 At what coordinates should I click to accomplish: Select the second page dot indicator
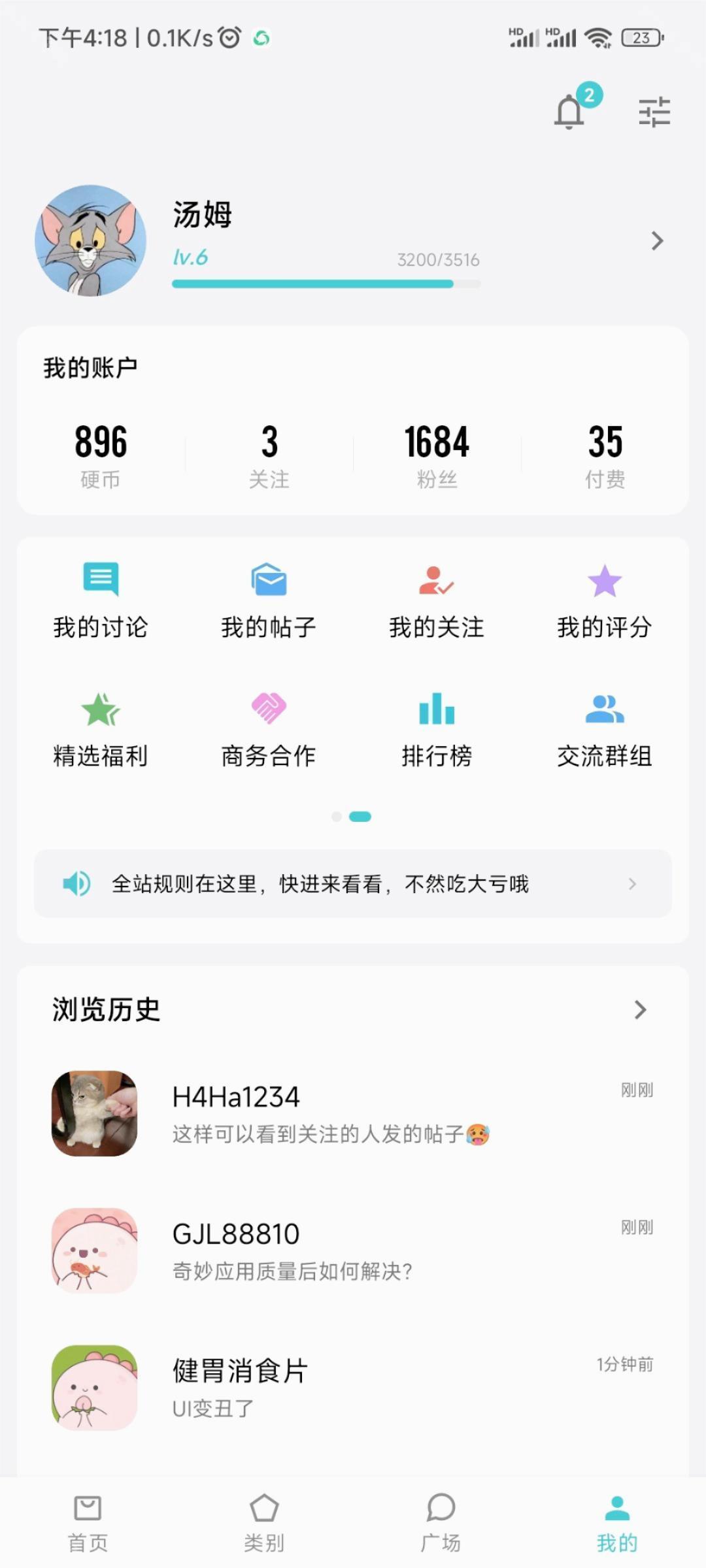tap(361, 816)
